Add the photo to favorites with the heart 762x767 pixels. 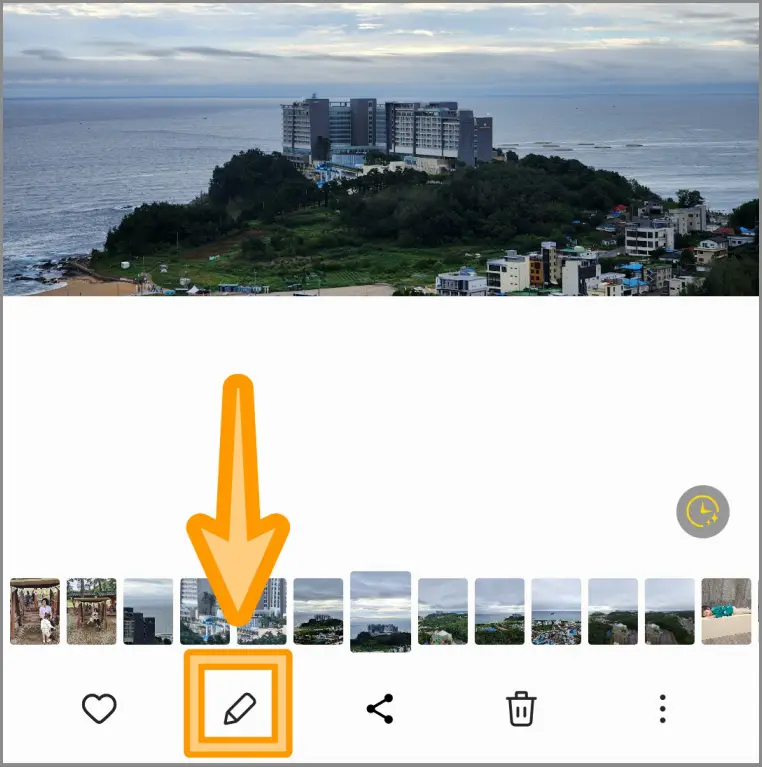coord(99,710)
